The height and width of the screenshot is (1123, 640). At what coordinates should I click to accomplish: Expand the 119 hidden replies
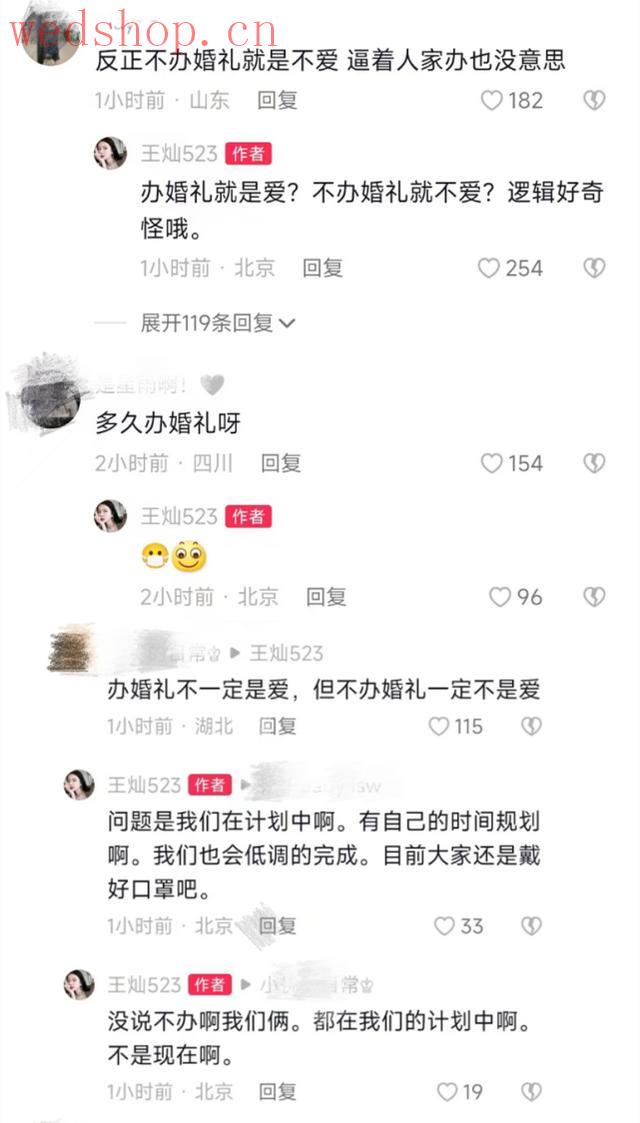[217, 323]
